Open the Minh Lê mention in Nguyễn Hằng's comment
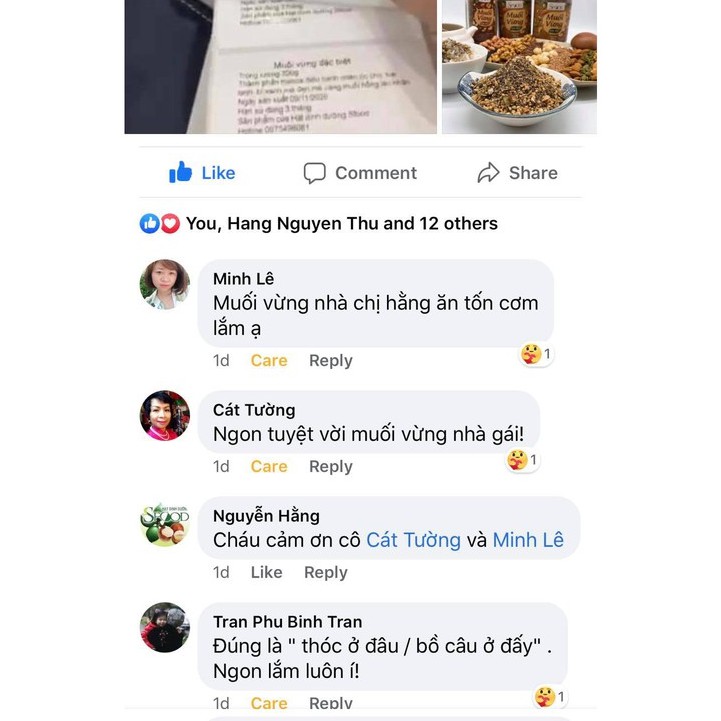The image size is (721, 721). click(528, 541)
